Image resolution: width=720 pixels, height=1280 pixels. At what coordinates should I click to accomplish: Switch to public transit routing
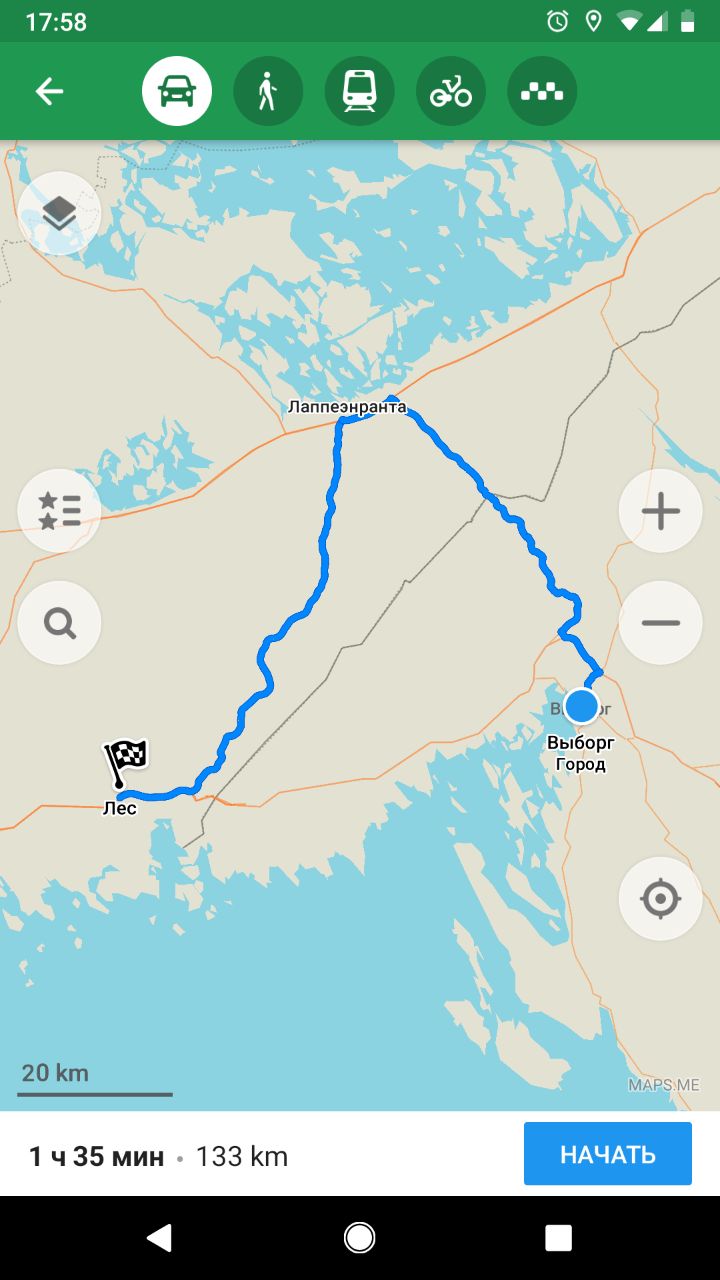point(359,91)
